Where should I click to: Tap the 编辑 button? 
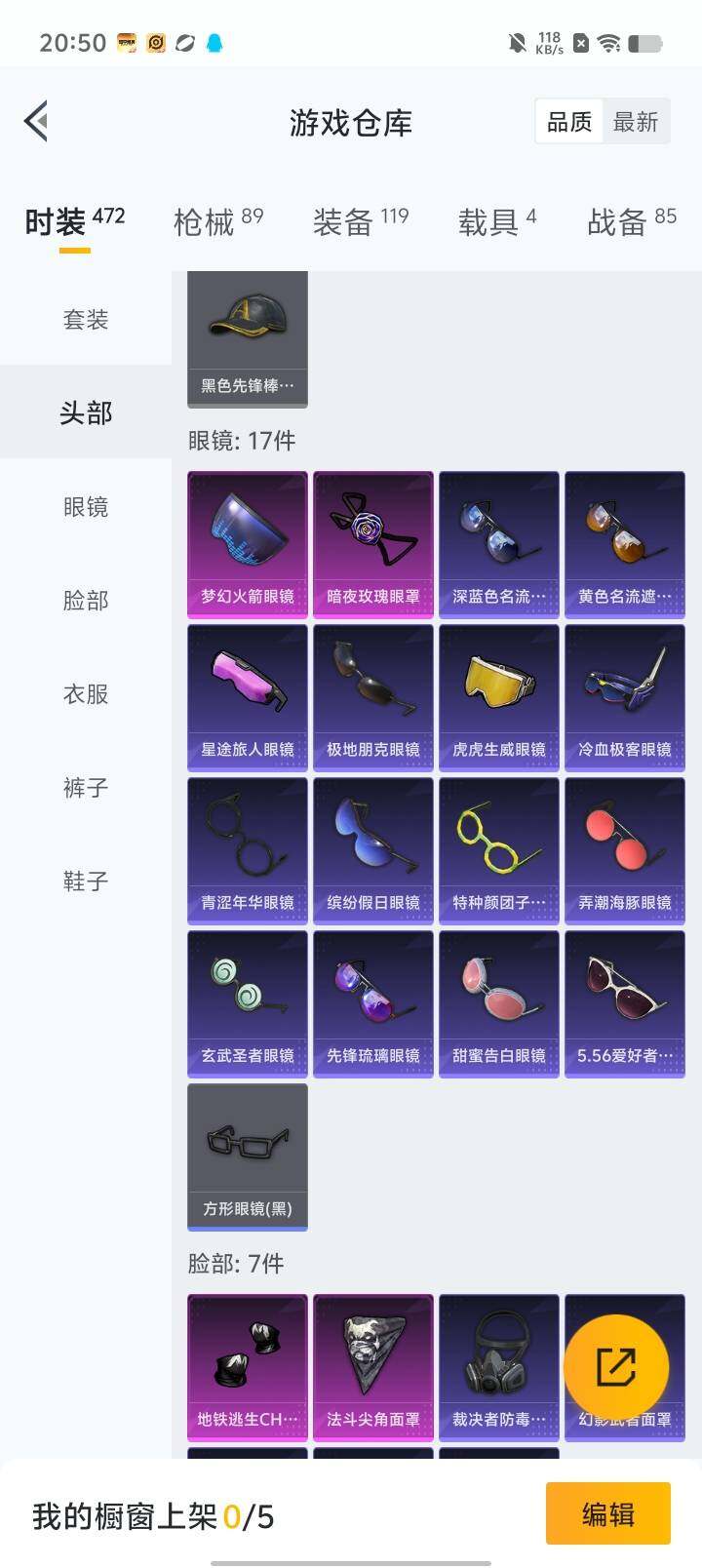pyautogui.click(x=607, y=1513)
